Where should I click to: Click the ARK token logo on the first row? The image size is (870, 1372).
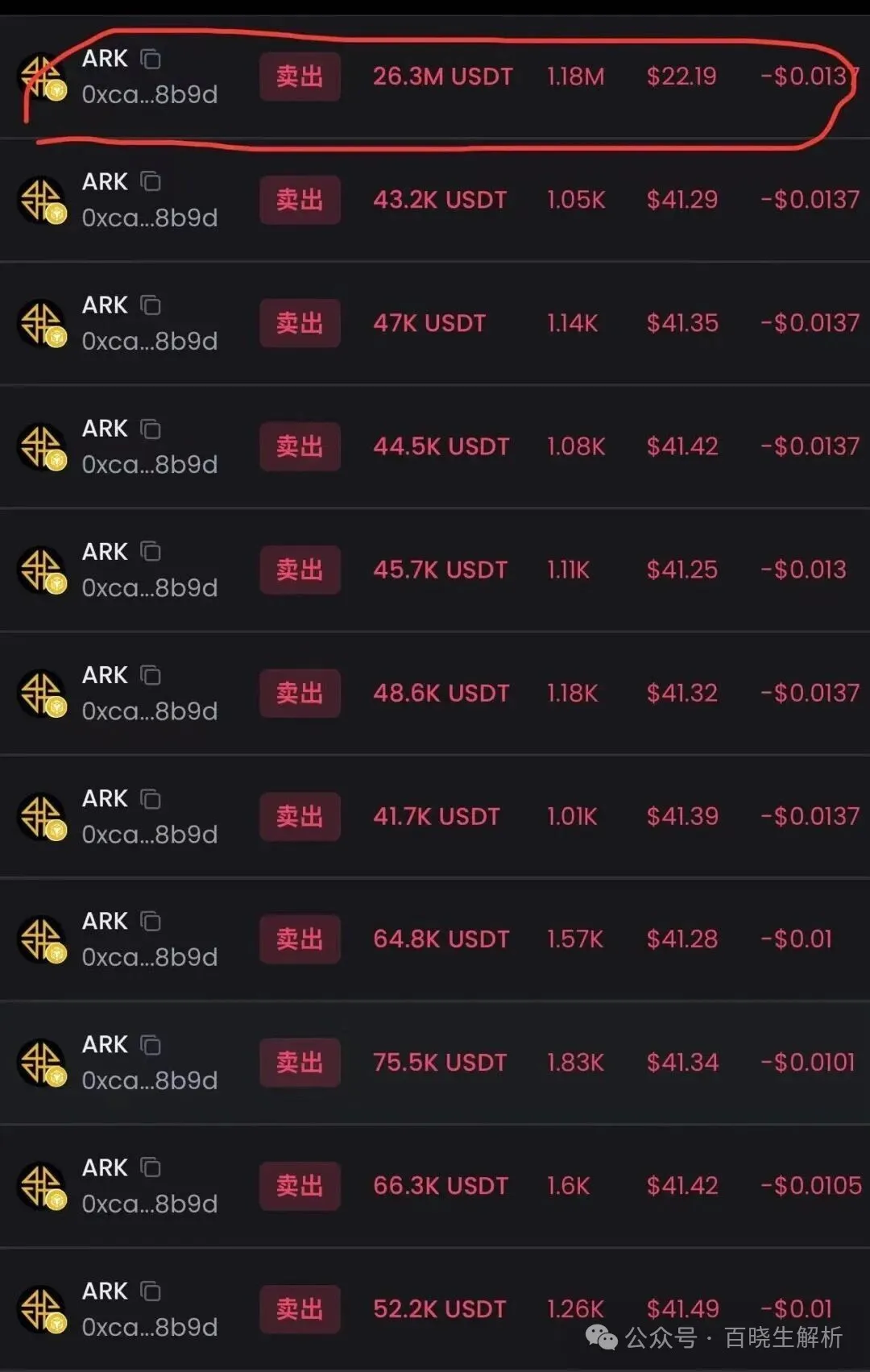[x=42, y=77]
